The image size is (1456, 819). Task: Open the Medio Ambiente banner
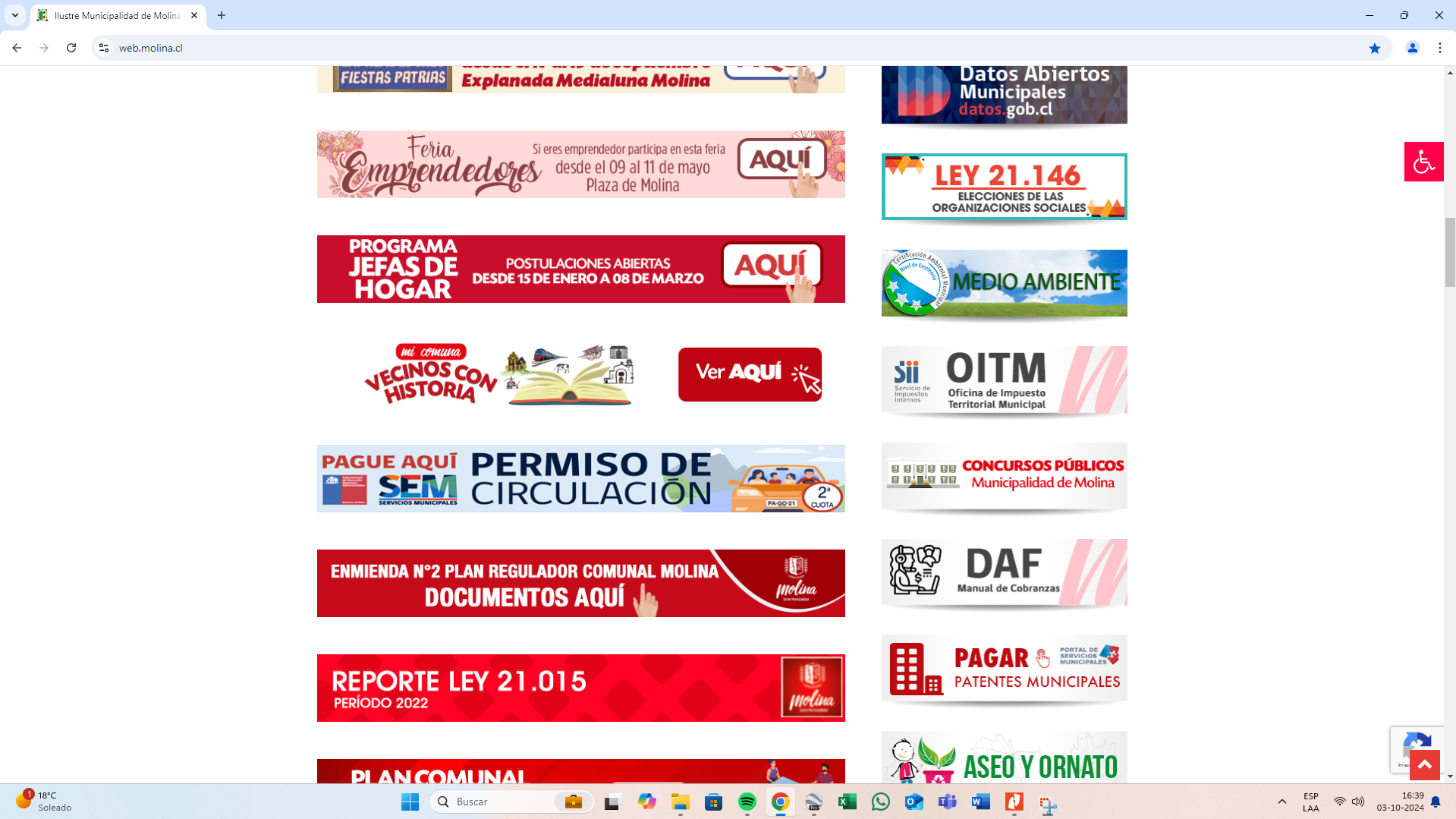[x=1004, y=283]
